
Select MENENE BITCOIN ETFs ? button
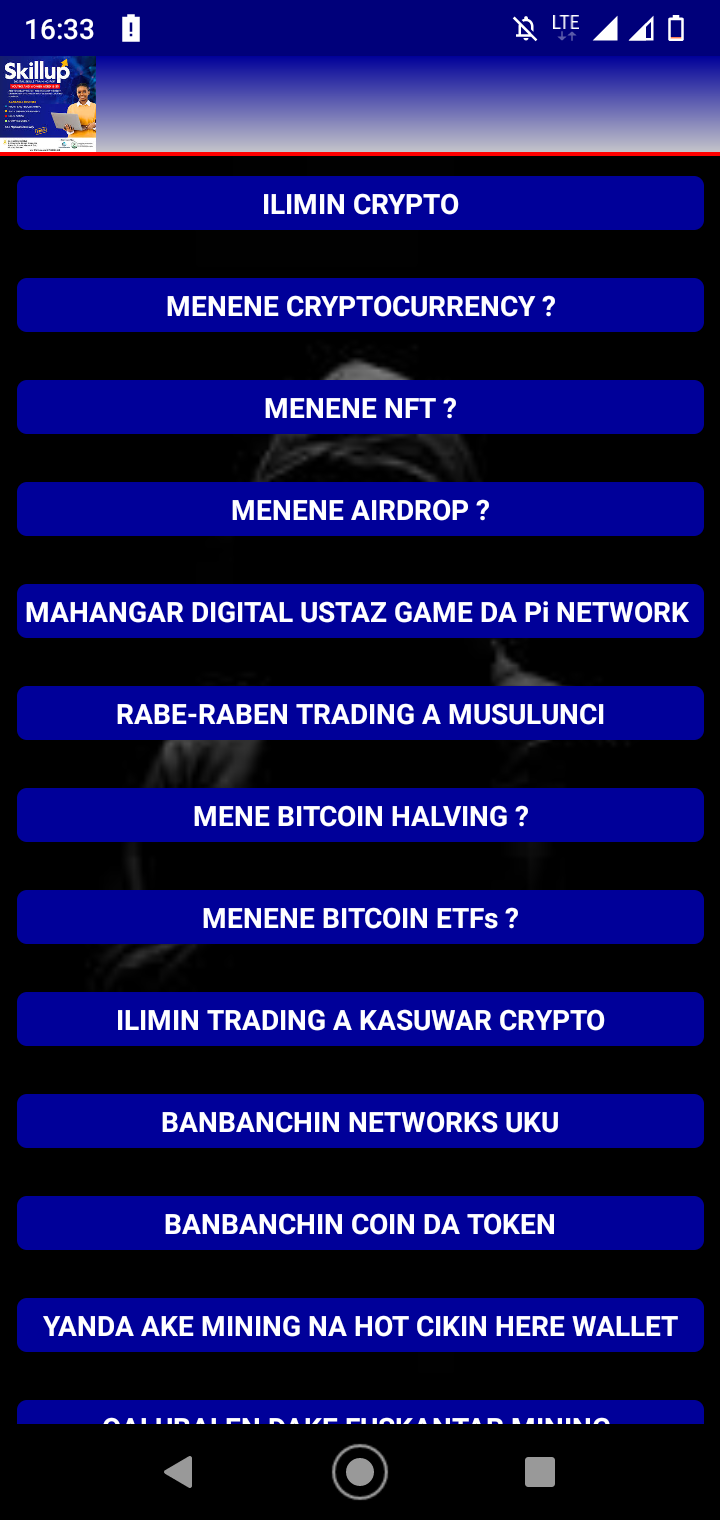point(360,918)
